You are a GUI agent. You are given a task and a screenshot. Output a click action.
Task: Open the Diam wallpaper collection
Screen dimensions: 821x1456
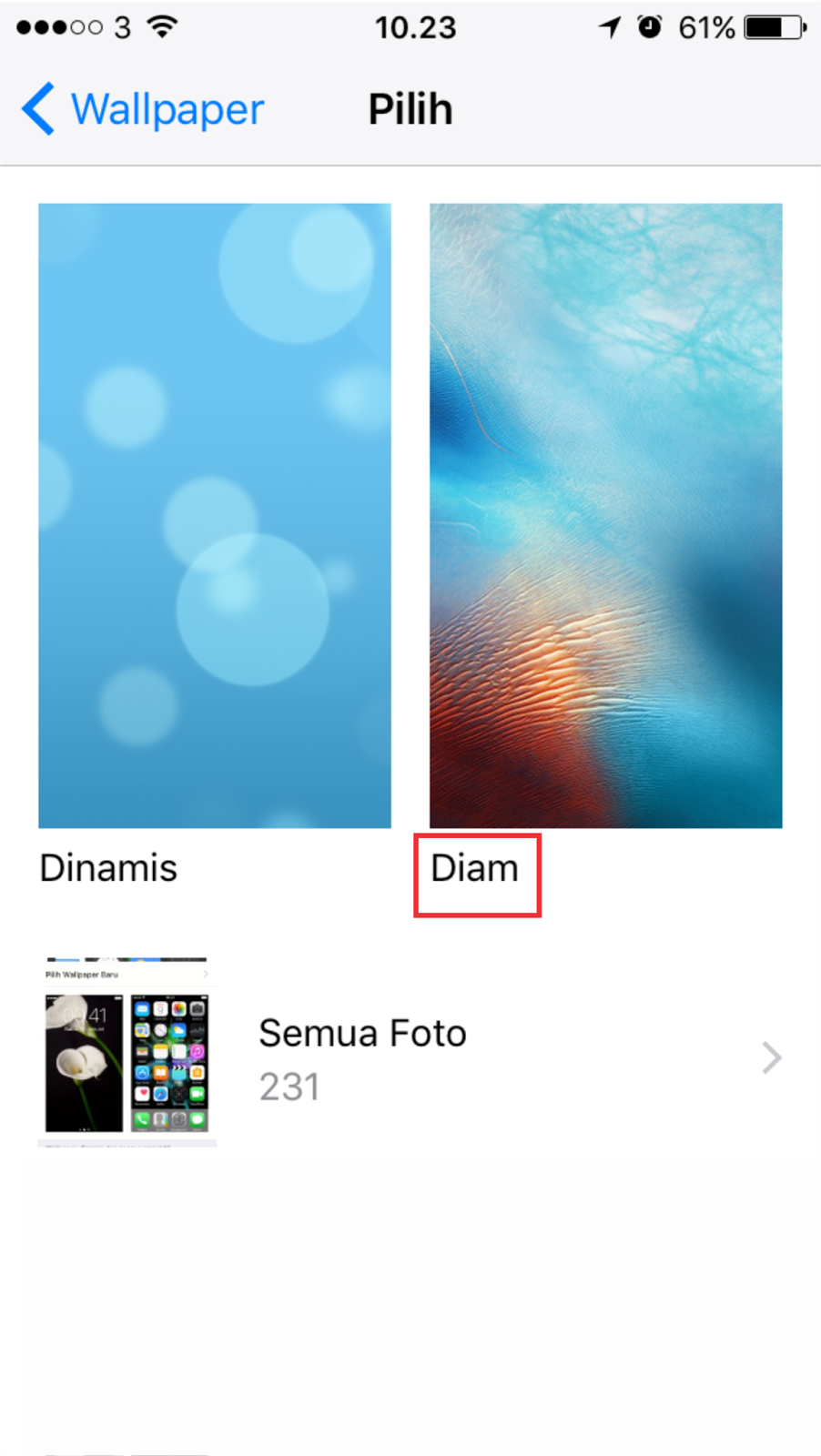[x=605, y=515]
